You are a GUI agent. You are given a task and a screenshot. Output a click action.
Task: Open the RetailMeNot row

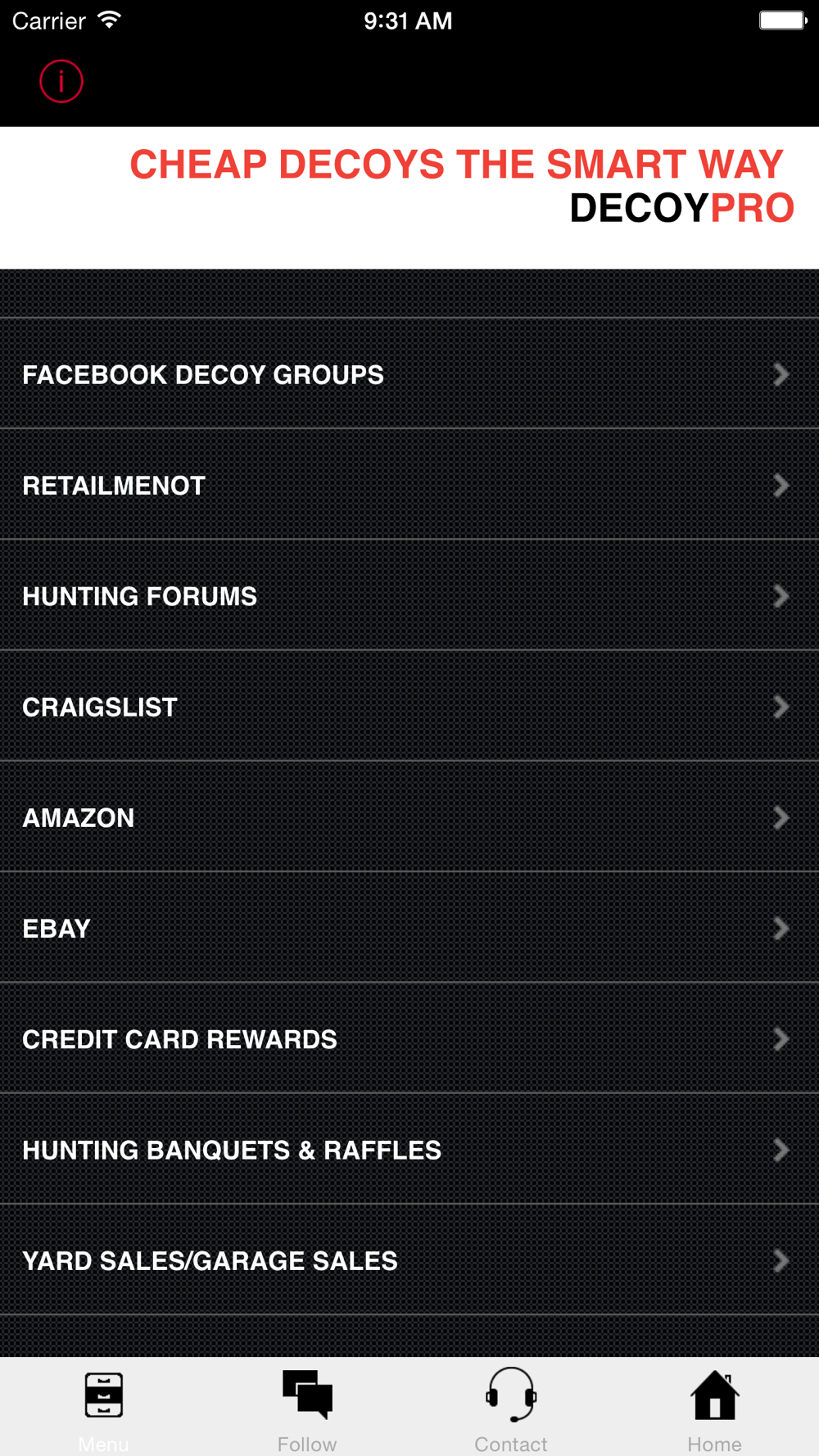tap(409, 485)
